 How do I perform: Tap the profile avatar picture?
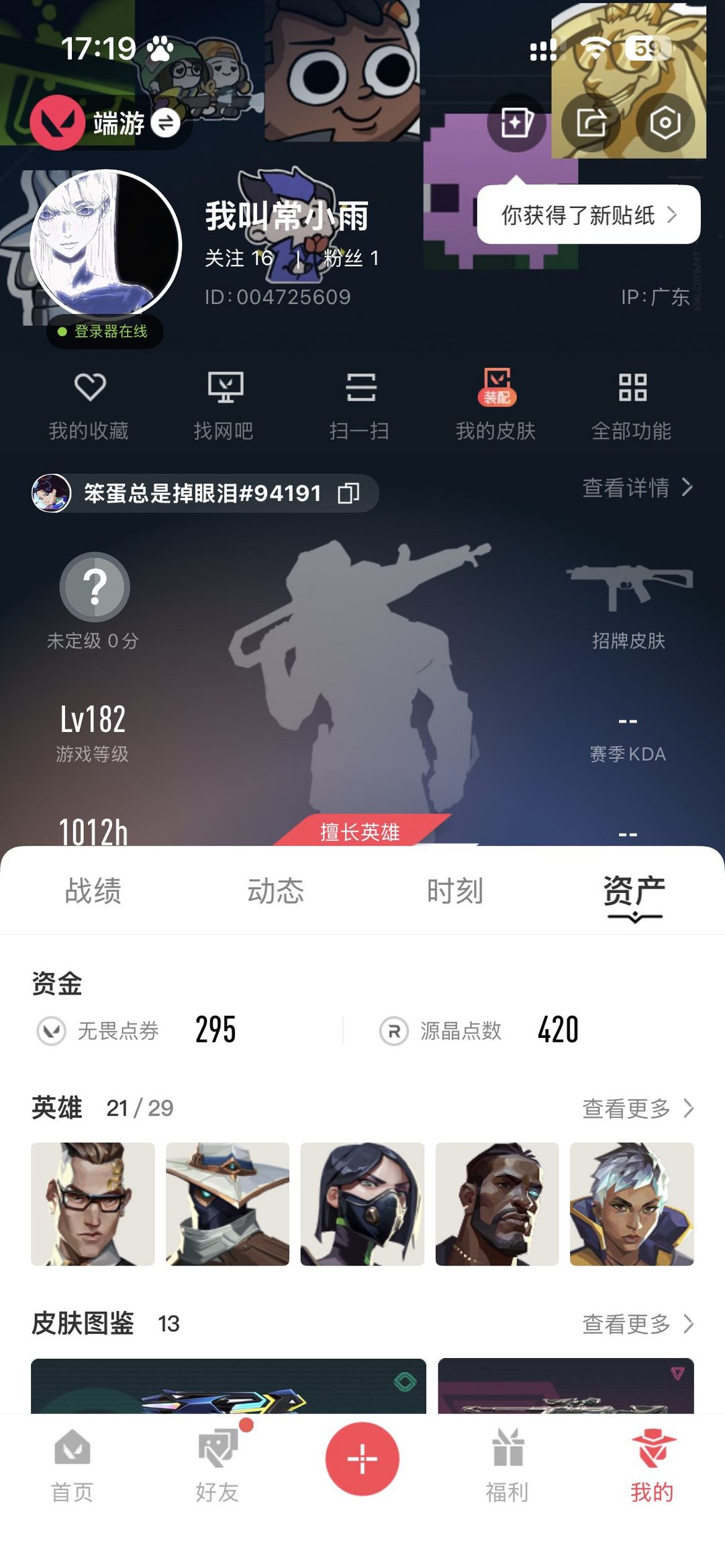pos(106,244)
